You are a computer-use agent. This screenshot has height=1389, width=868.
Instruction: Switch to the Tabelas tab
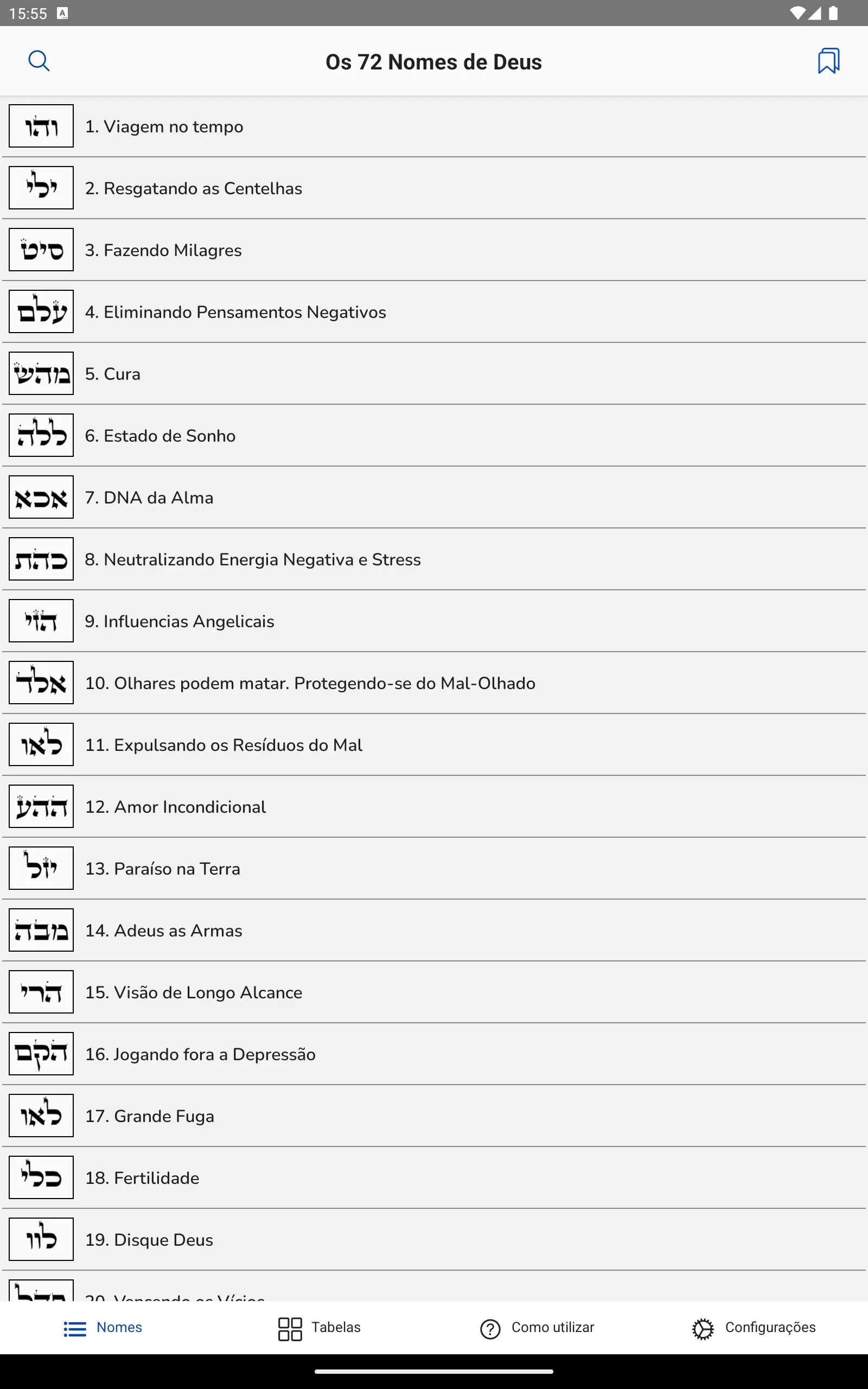pos(319,1328)
